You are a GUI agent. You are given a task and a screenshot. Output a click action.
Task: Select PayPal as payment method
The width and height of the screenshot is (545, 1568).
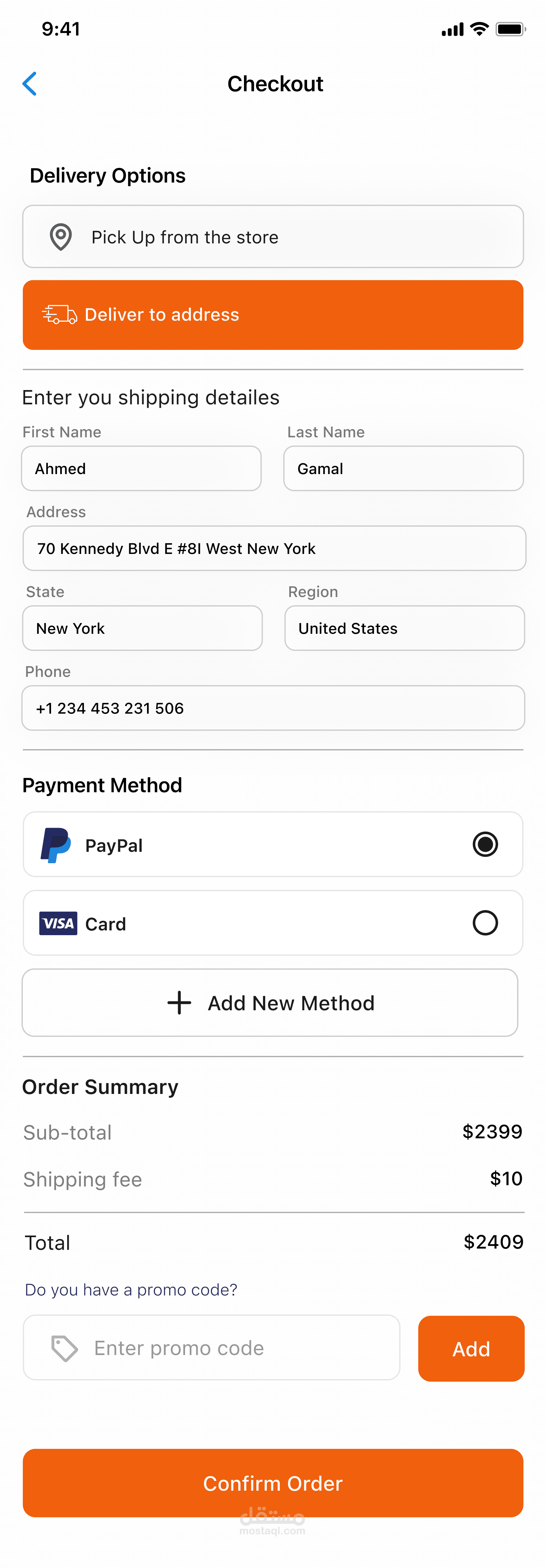(x=485, y=844)
